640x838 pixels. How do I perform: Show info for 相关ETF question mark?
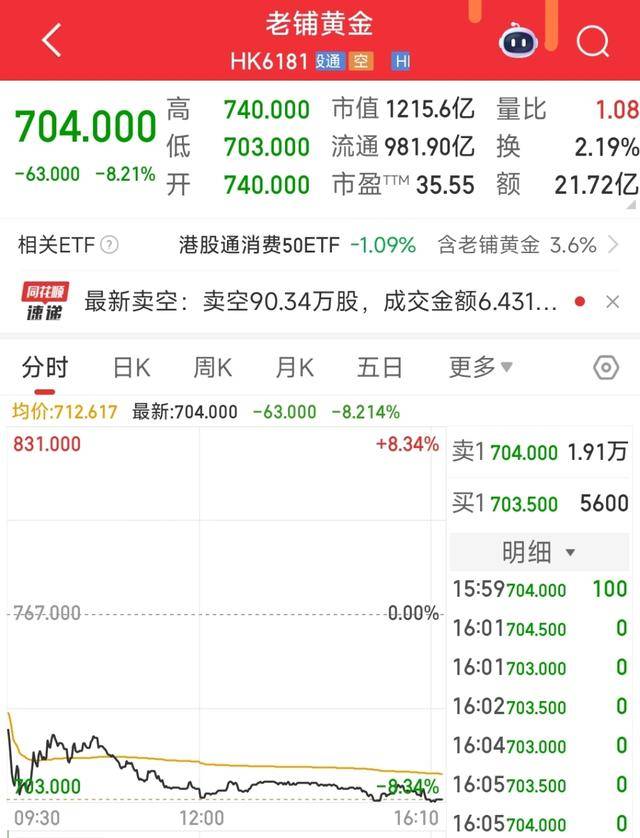tap(110, 244)
